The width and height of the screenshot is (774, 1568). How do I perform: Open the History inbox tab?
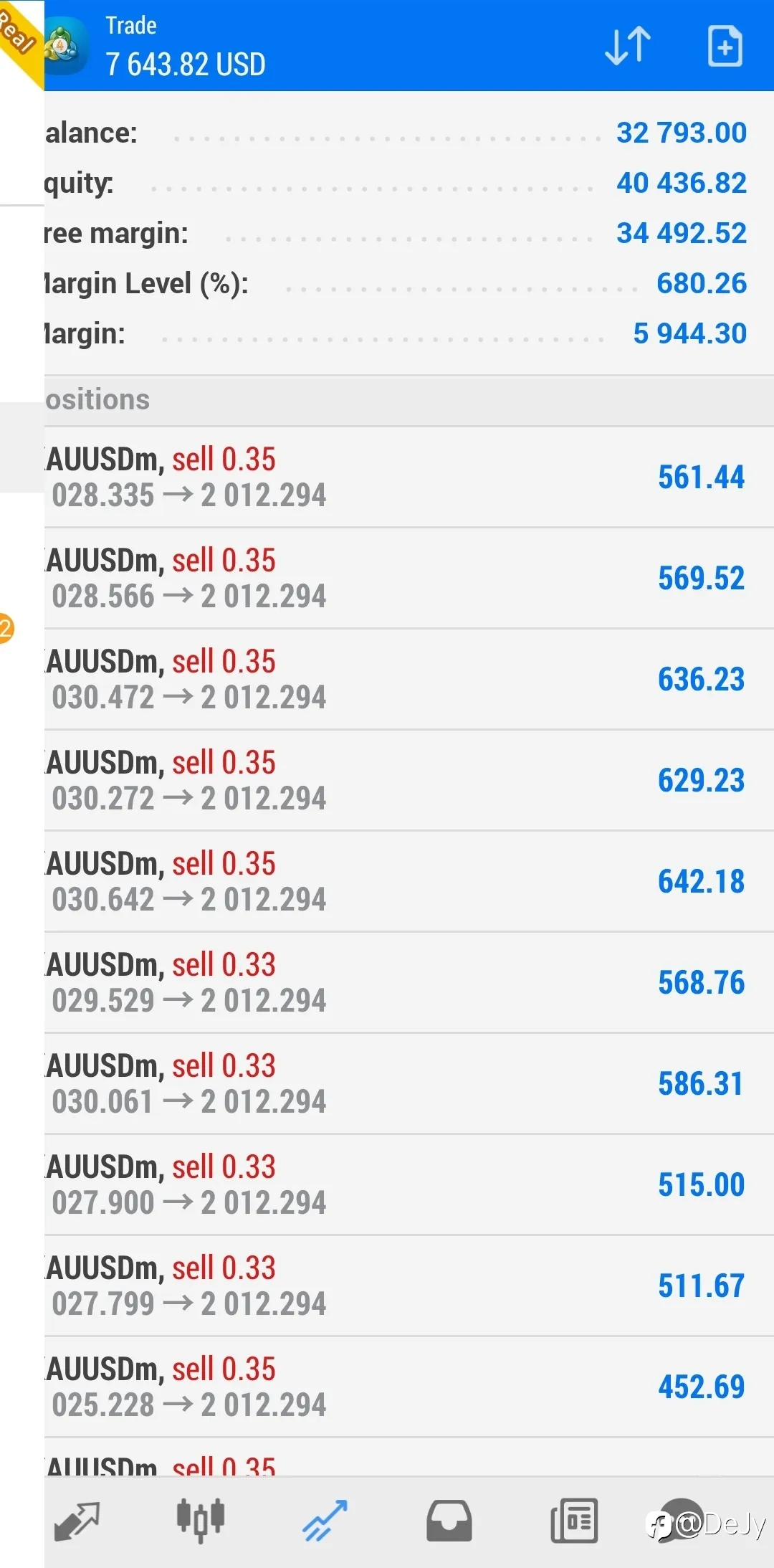click(449, 1521)
